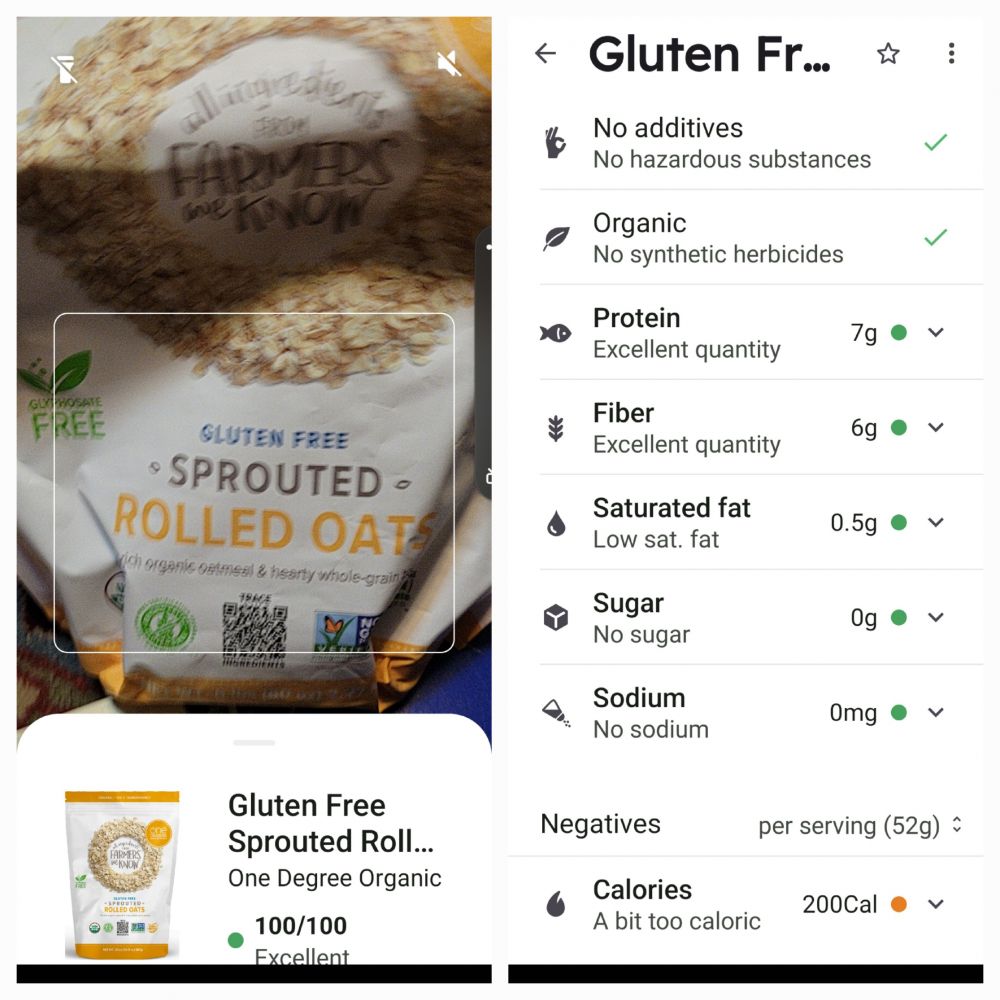This screenshot has height=1000, width=1000.
Task: Expand the Fiber details row
Action: (935, 428)
